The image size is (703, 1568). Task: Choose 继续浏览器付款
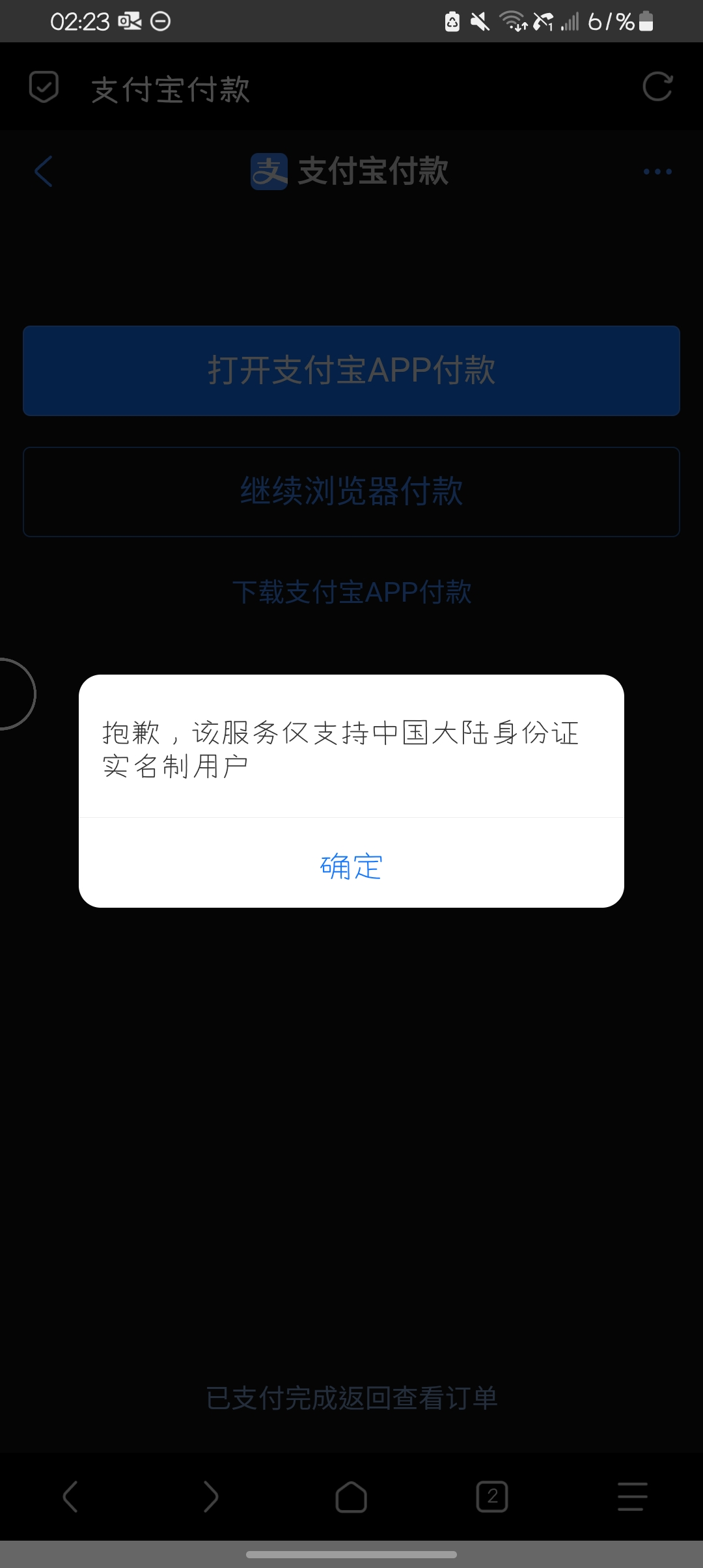click(351, 492)
